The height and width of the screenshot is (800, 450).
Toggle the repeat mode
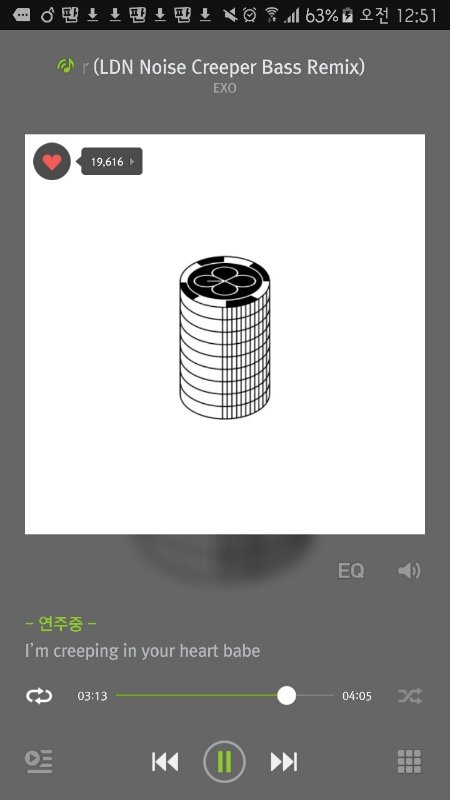click(x=39, y=696)
